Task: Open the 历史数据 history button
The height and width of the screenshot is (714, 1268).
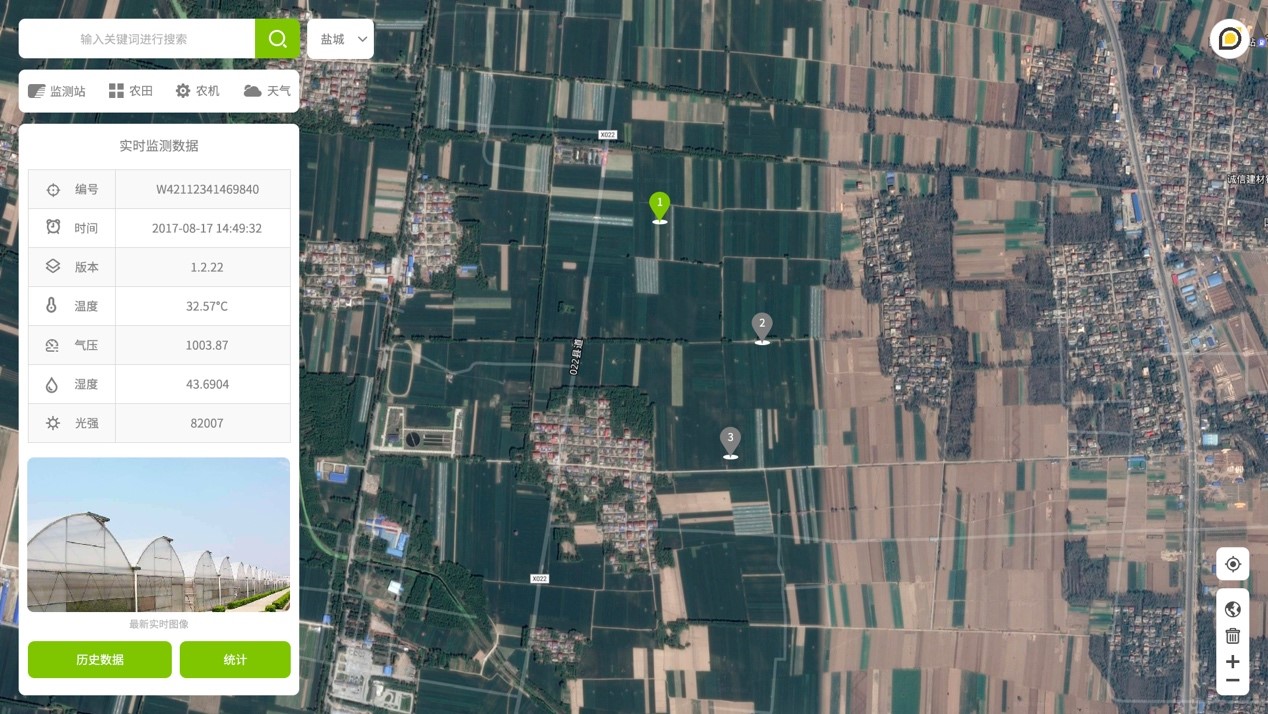Action: point(100,660)
